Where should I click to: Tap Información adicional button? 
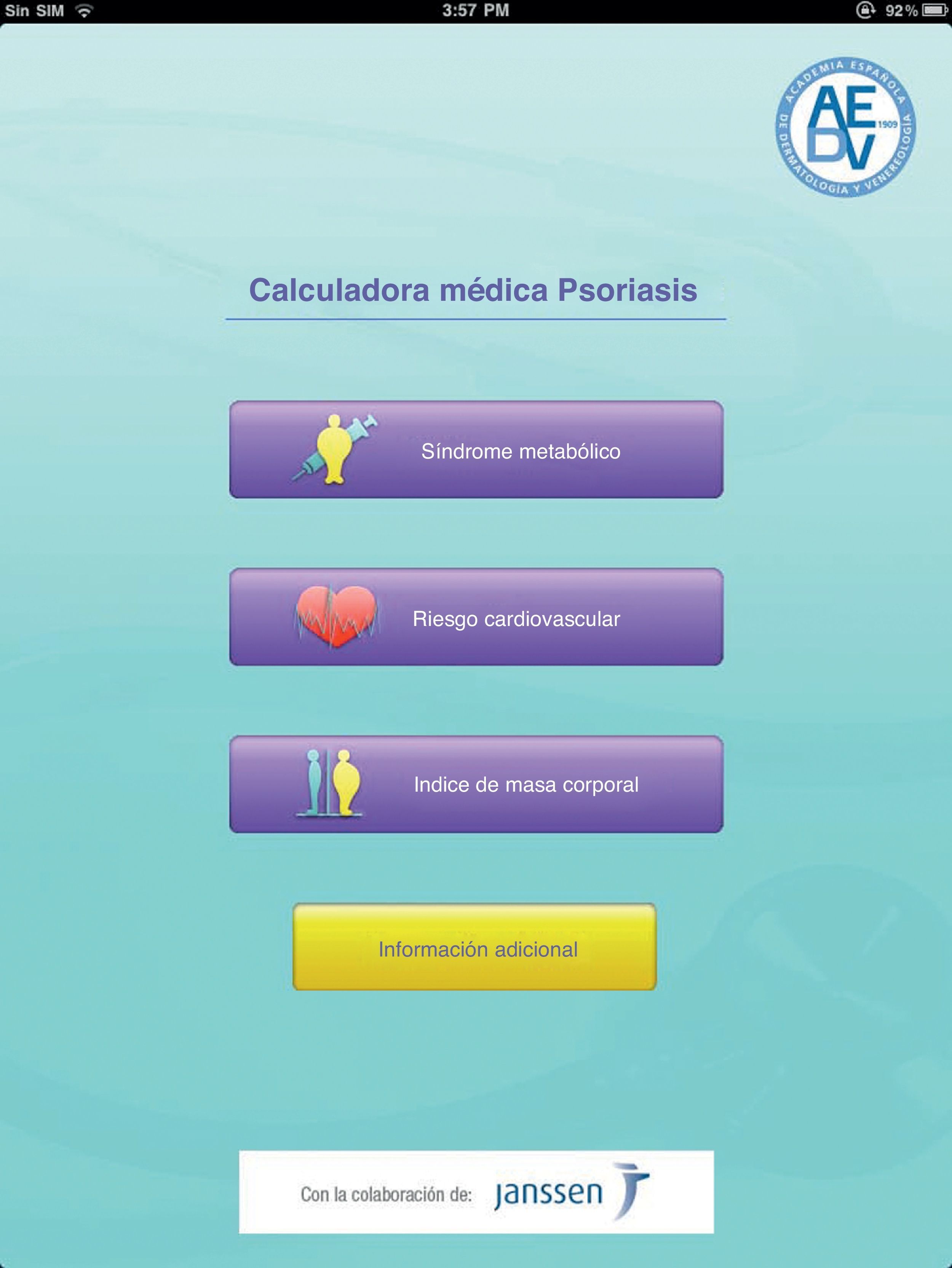[474, 949]
